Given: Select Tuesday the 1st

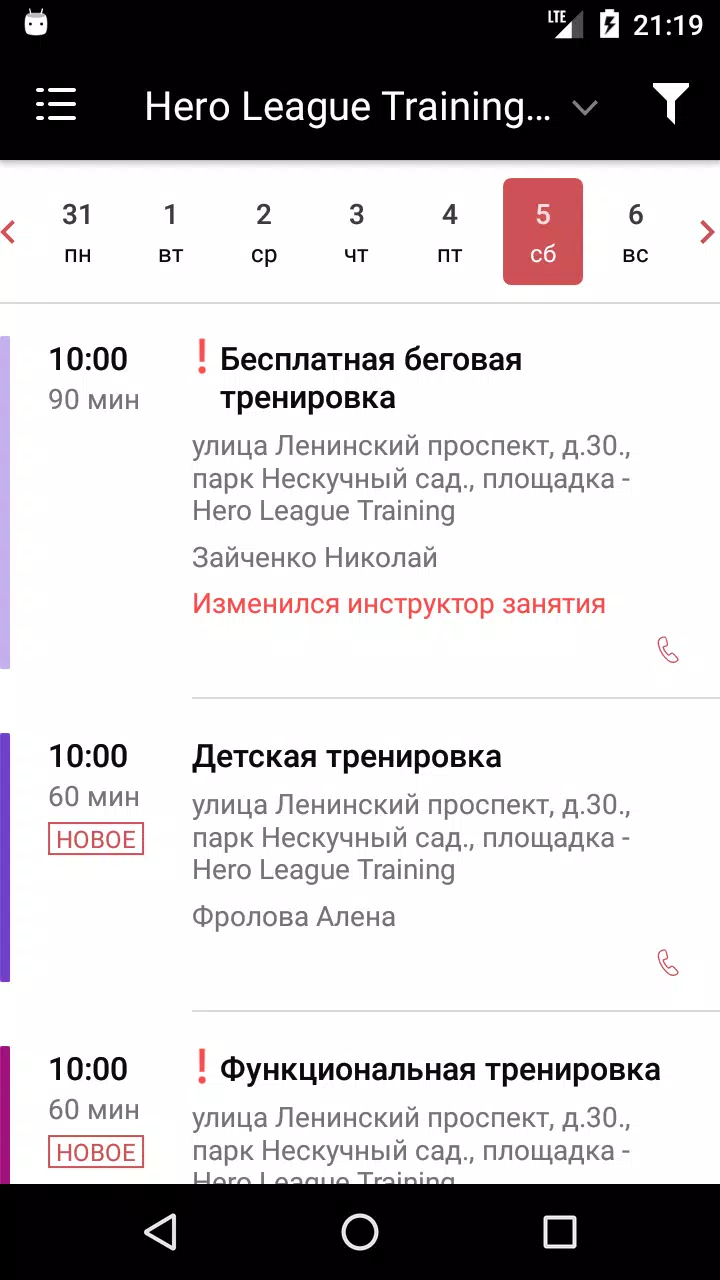Looking at the screenshot, I should click(170, 232).
